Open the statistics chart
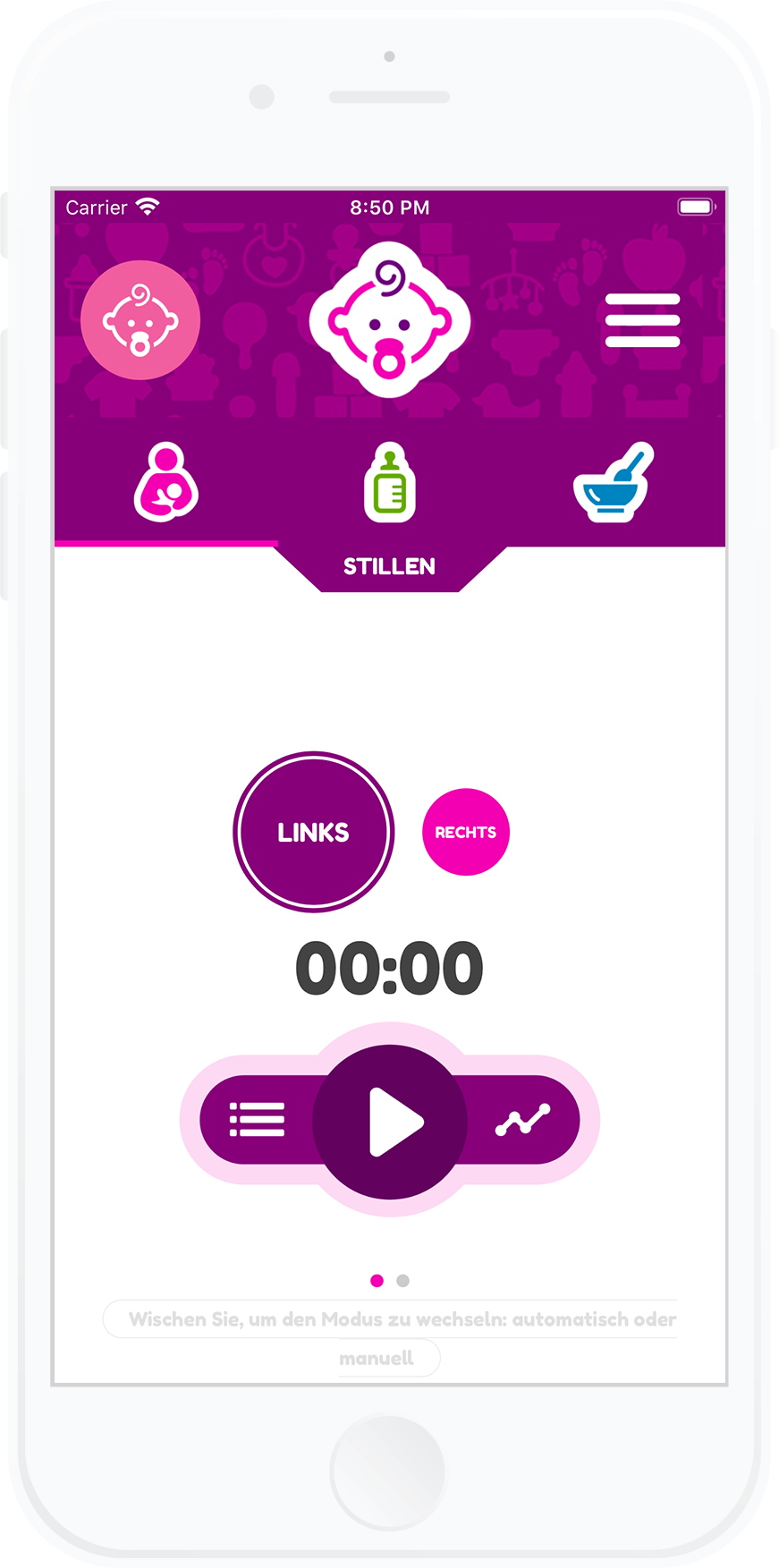The height and width of the screenshot is (1568, 779). (523, 1120)
